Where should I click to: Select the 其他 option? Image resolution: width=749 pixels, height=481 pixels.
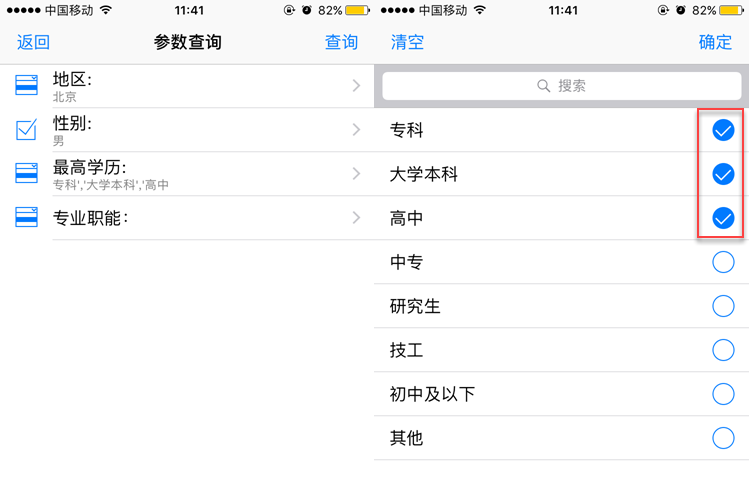pos(722,438)
